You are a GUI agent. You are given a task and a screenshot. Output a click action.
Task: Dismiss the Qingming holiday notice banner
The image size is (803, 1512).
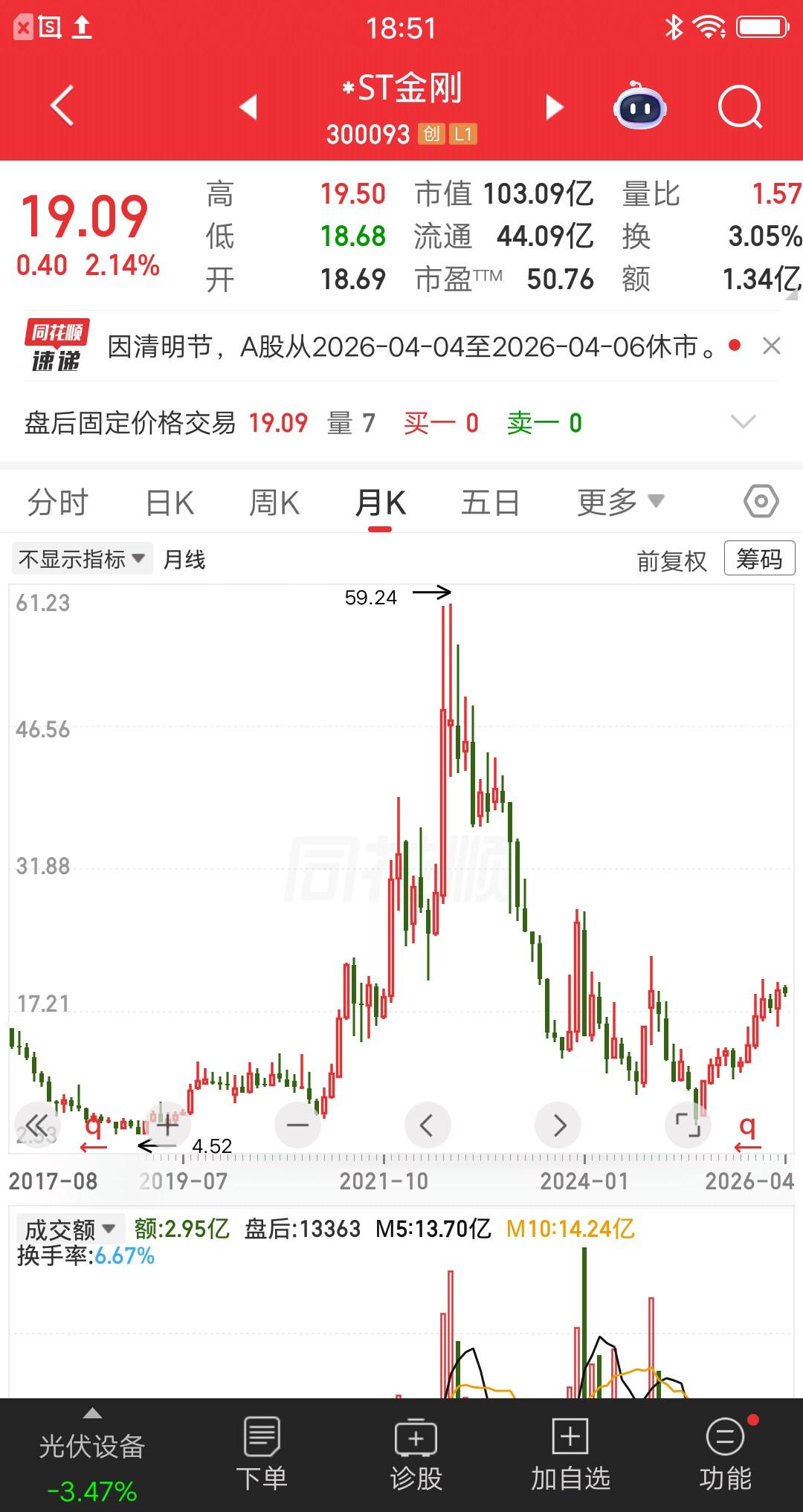771,347
